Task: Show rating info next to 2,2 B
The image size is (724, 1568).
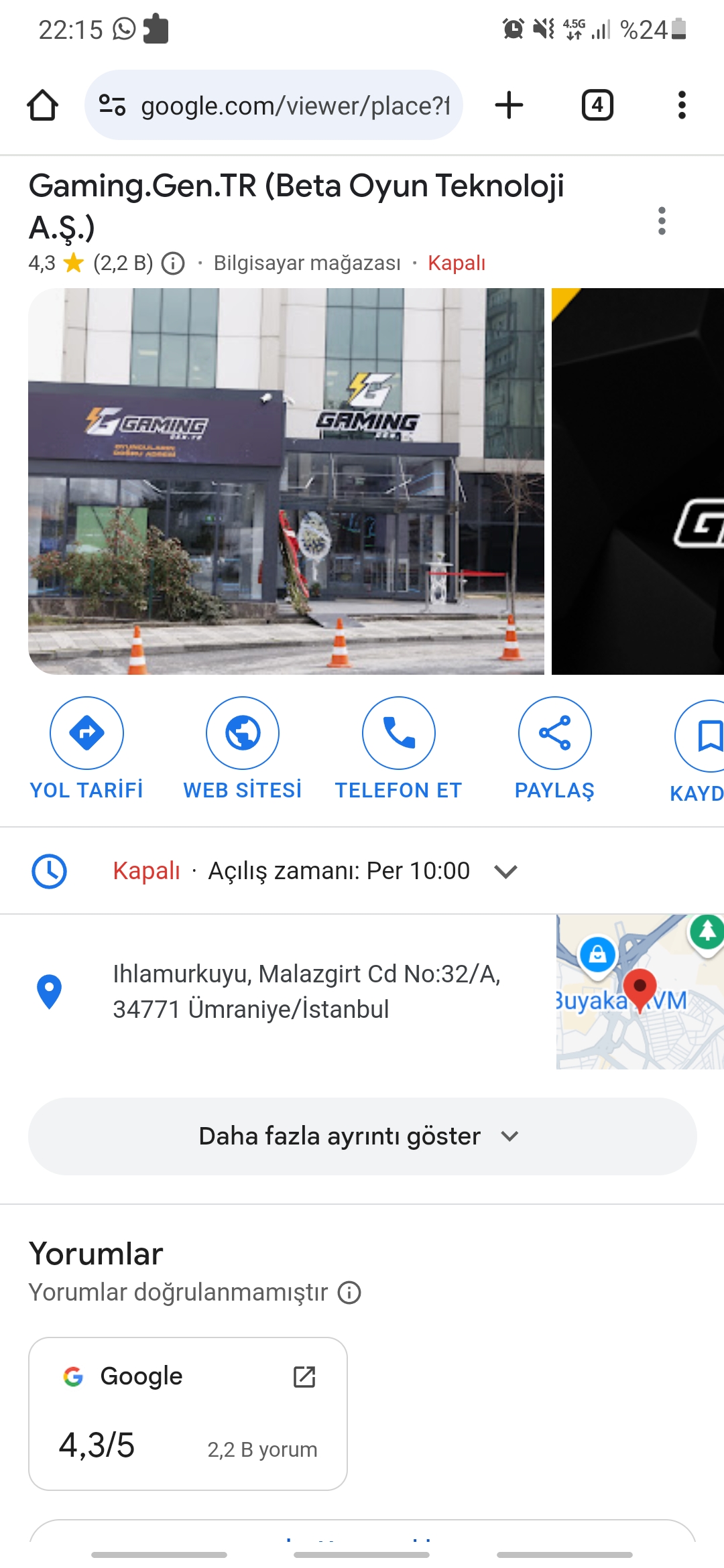Action: [x=174, y=263]
